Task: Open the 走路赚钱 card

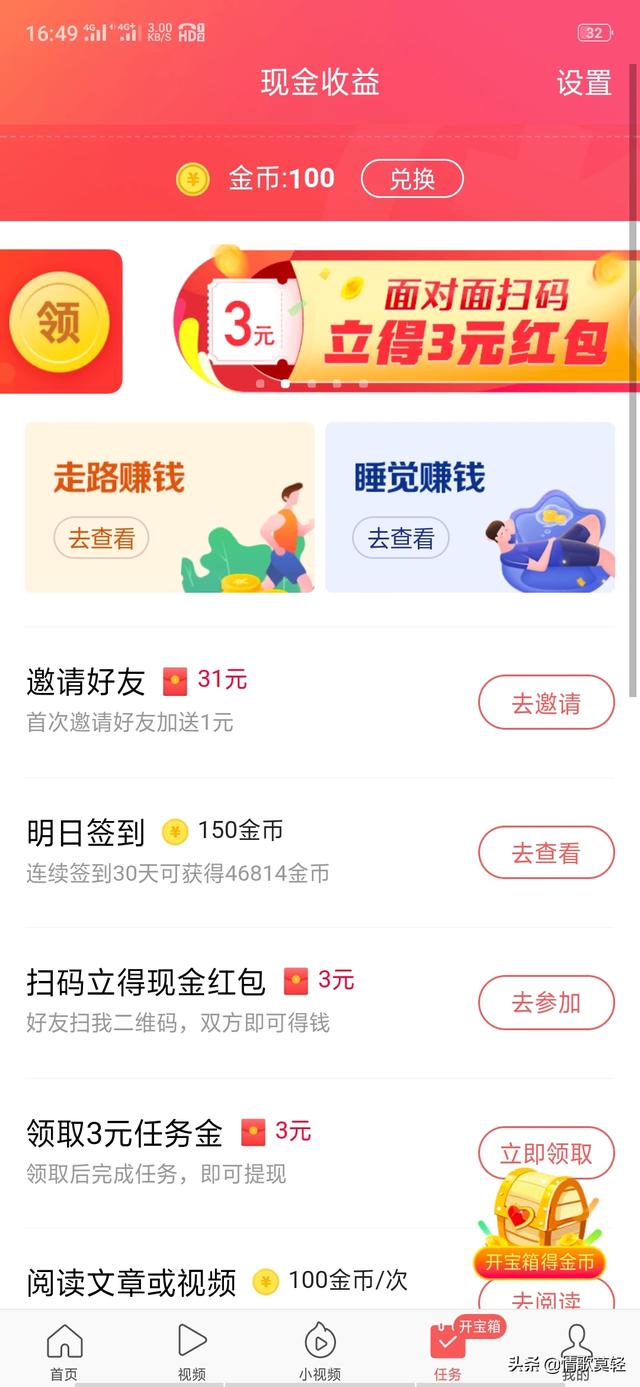Action: pos(170,507)
